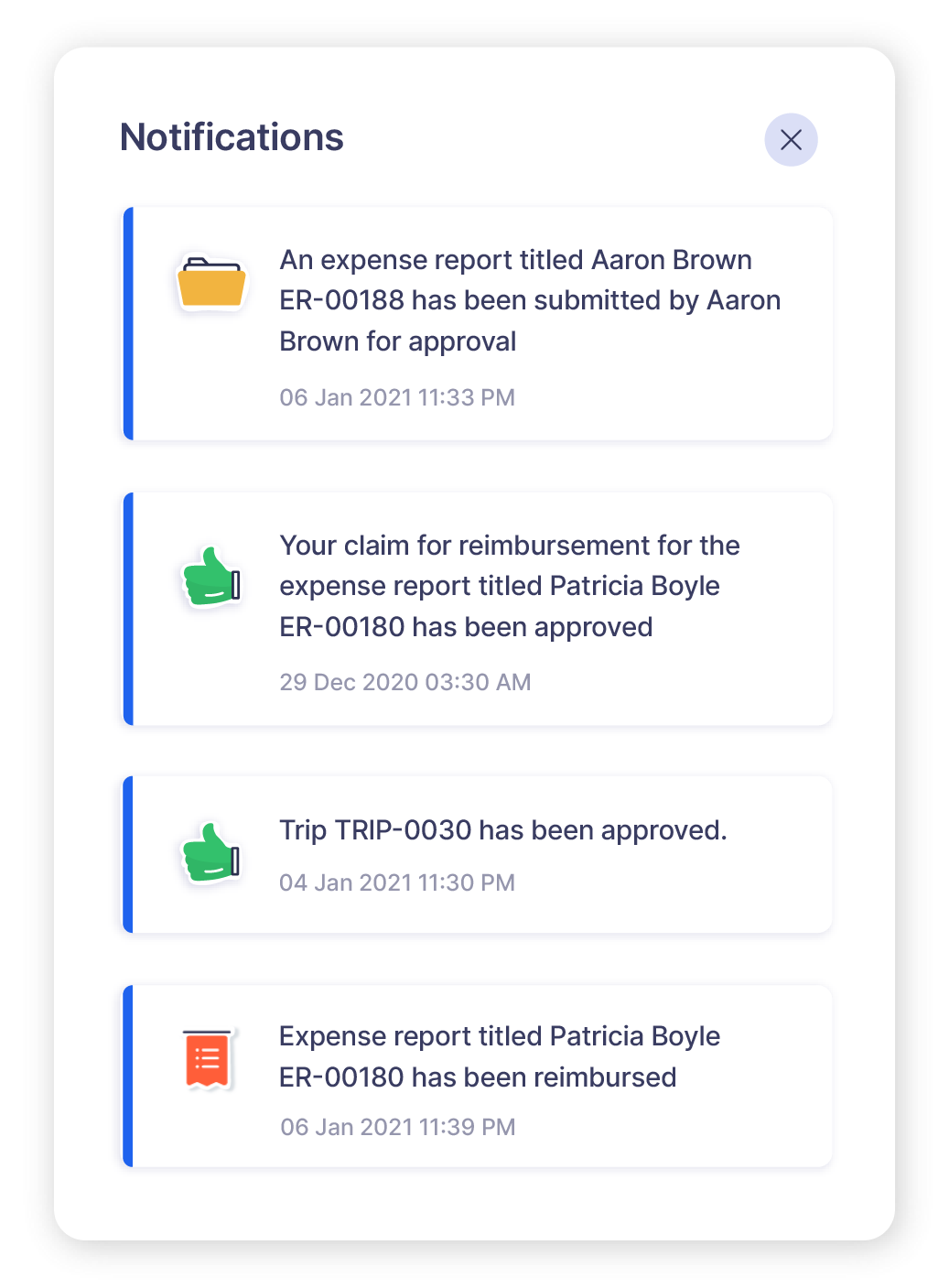Click the timestamp 29 Dec 2020 03:30 AM
Screen dimensions: 949x1288
click(x=405, y=682)
